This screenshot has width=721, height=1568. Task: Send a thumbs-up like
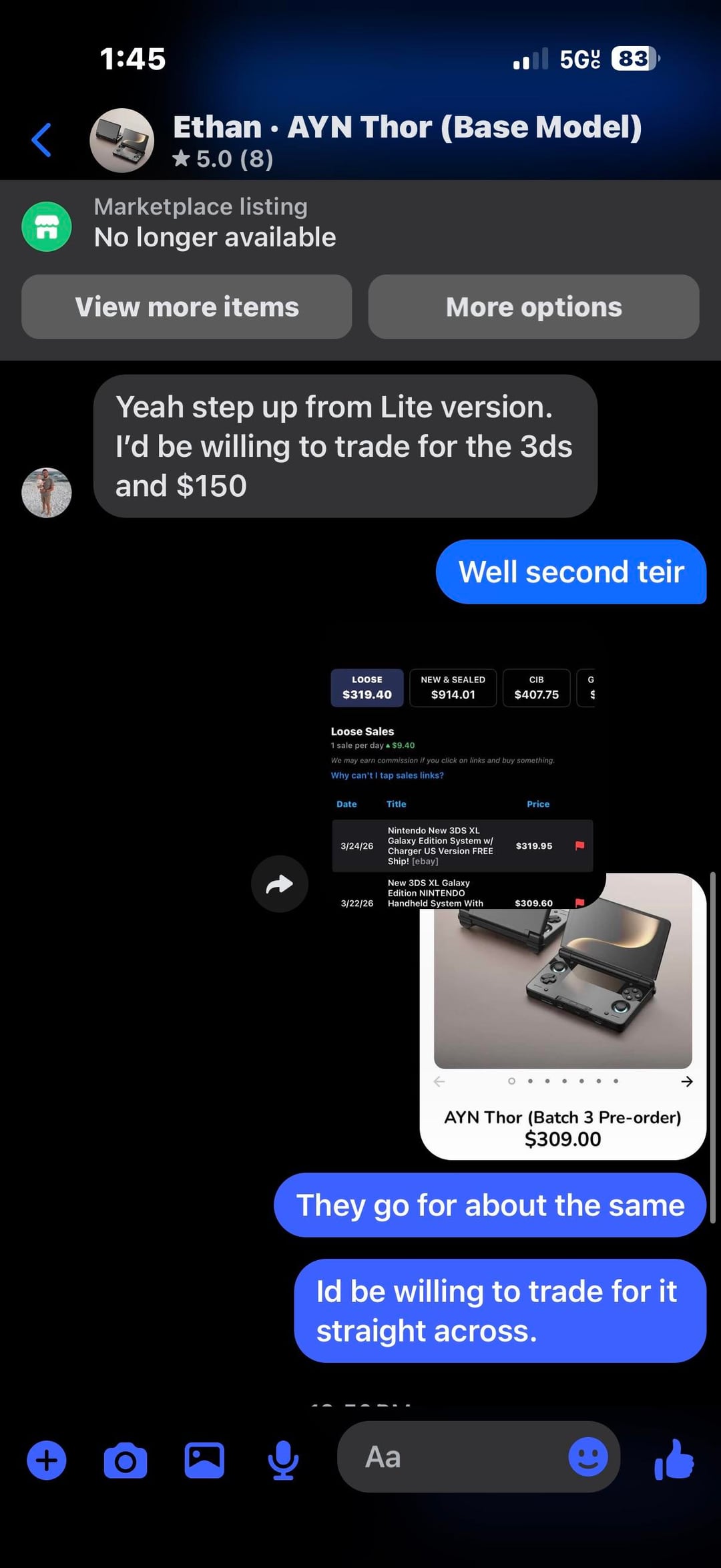(674, 1459)
